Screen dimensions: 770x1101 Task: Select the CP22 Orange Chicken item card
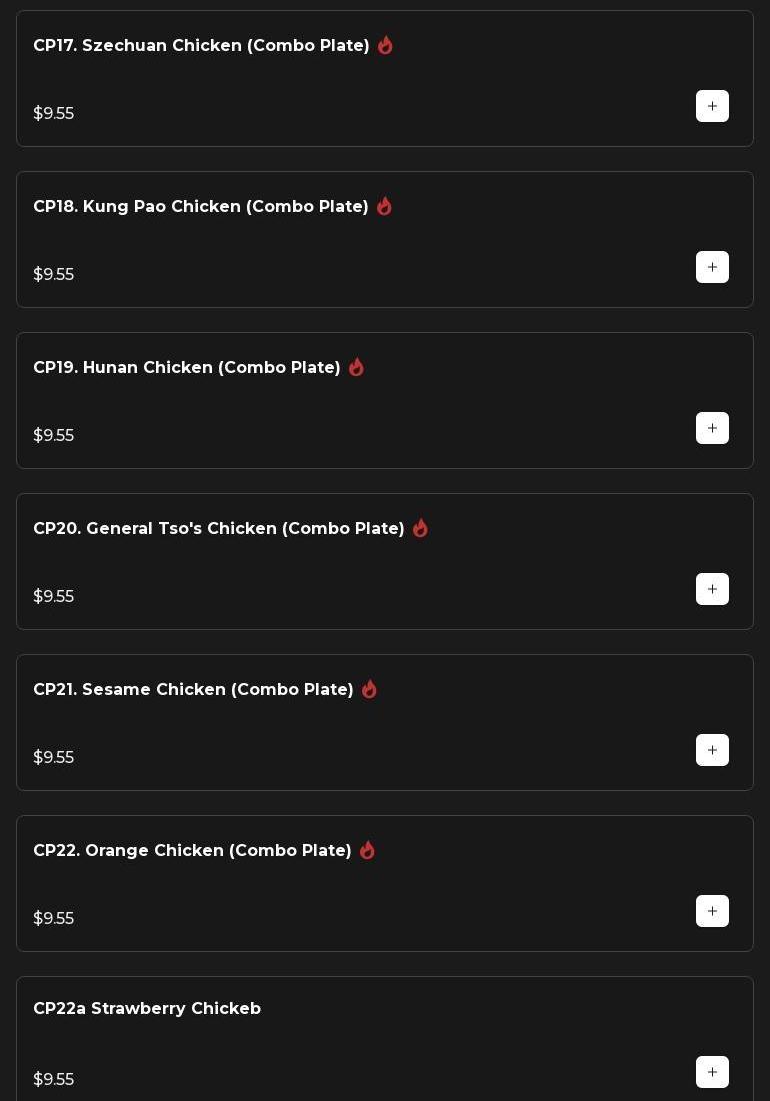(192, 851)
